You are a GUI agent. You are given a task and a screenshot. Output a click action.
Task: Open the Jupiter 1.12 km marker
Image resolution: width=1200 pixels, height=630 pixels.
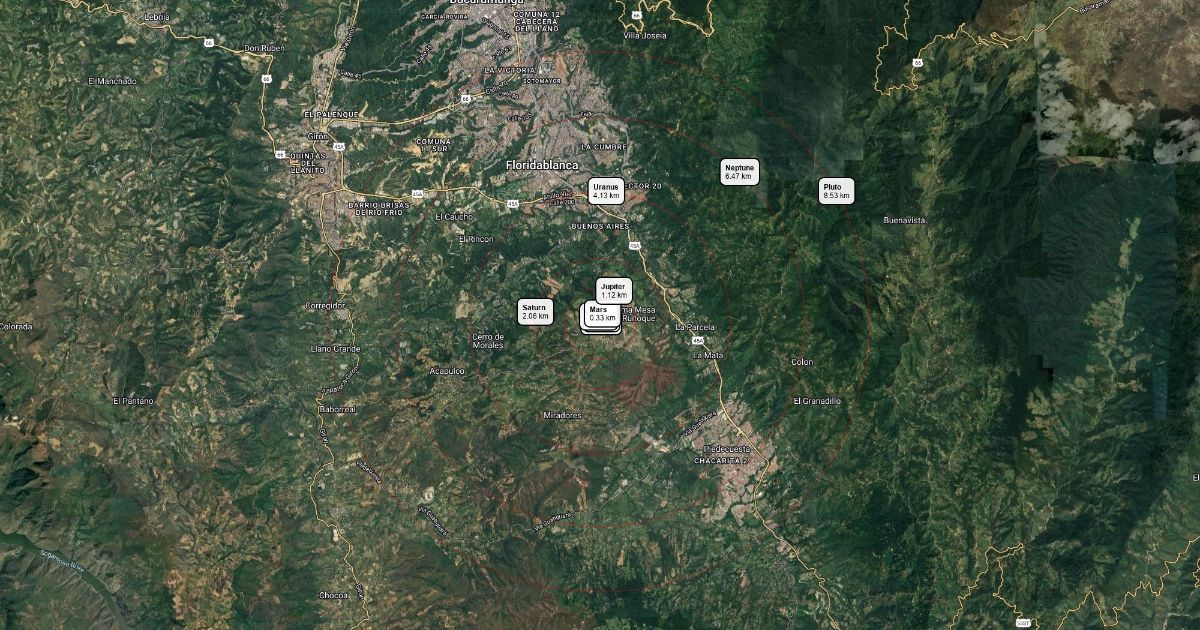(x=613, y=290)
